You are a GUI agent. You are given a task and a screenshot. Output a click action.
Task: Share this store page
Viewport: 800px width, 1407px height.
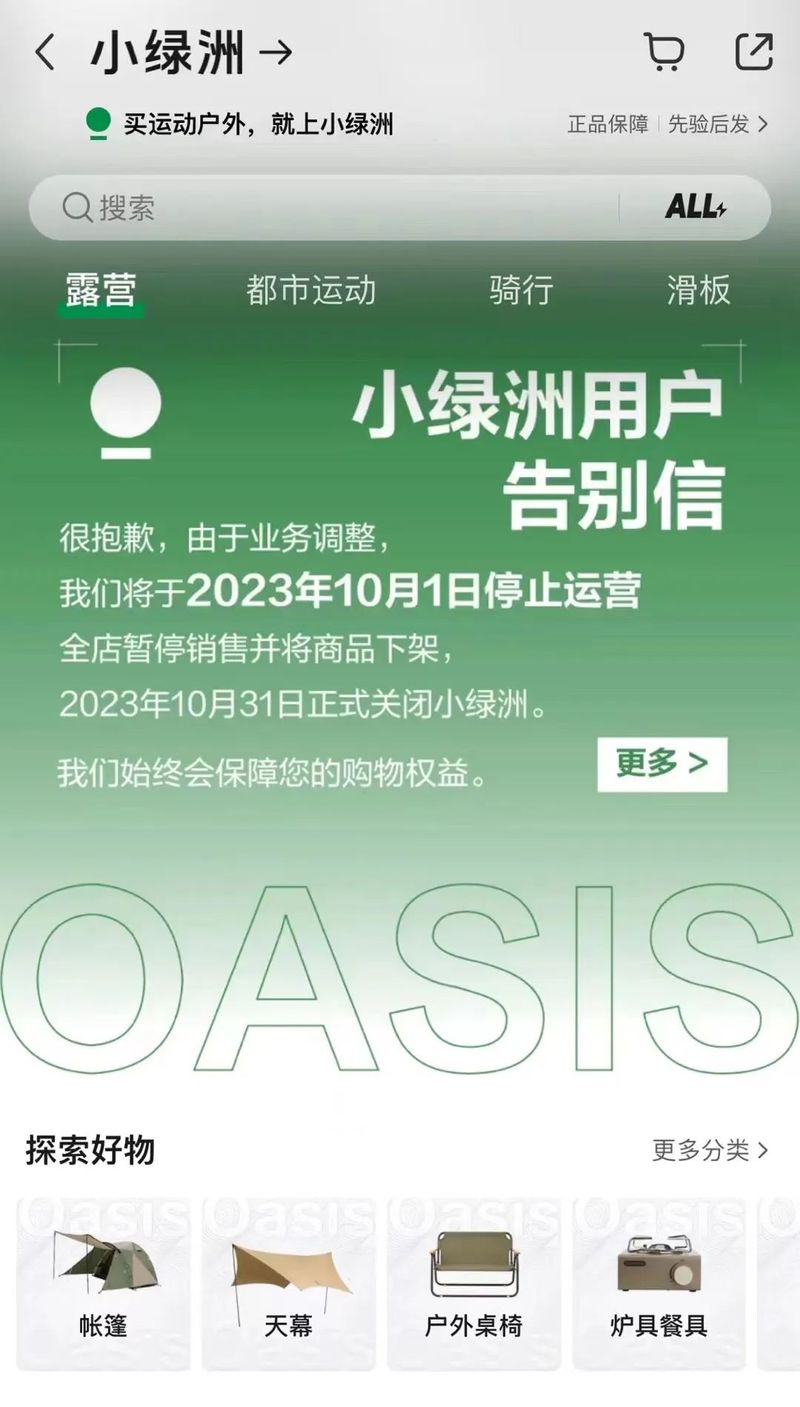point(754,52)
